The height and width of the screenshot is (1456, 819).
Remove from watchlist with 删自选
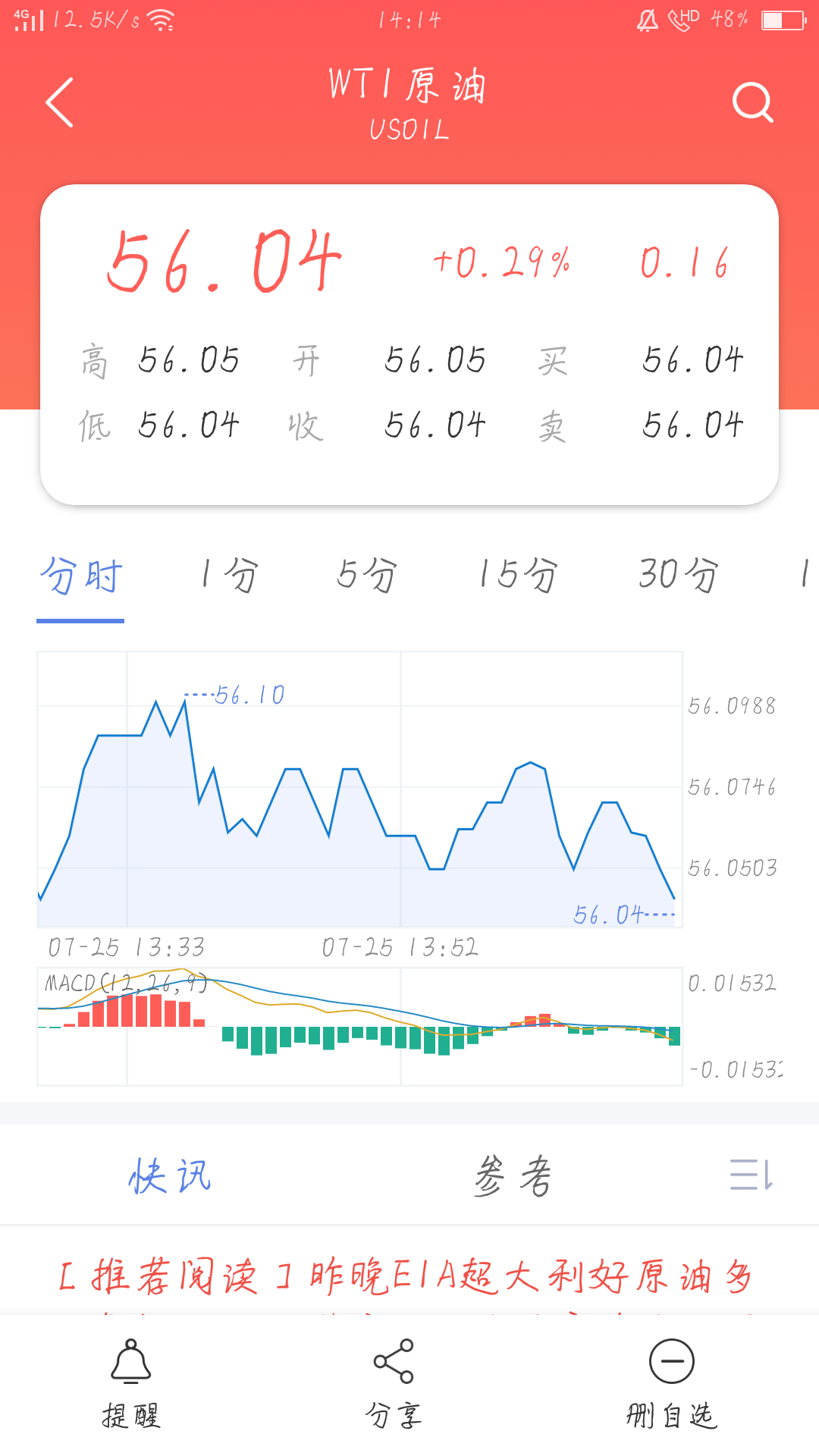(672, 1383)
